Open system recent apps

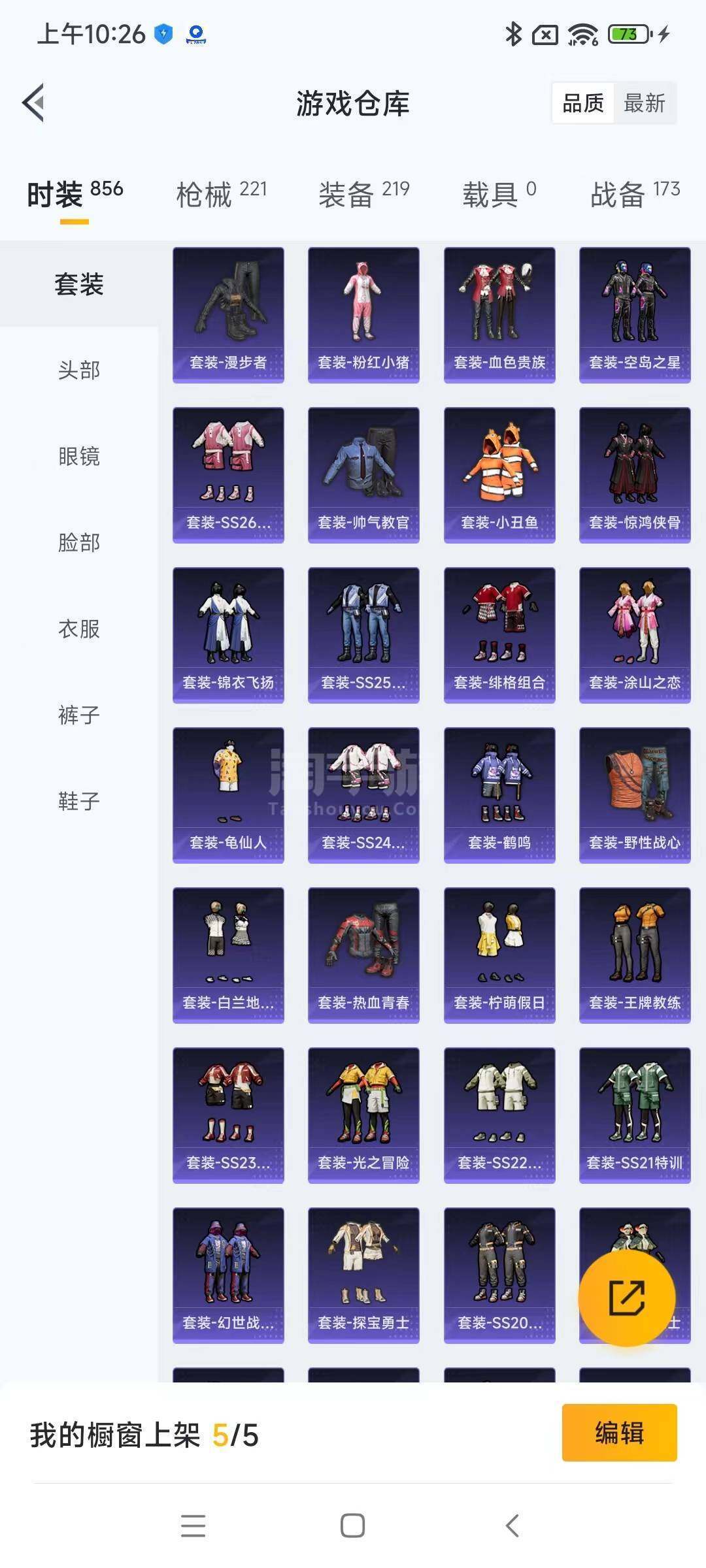[193, 1526]
